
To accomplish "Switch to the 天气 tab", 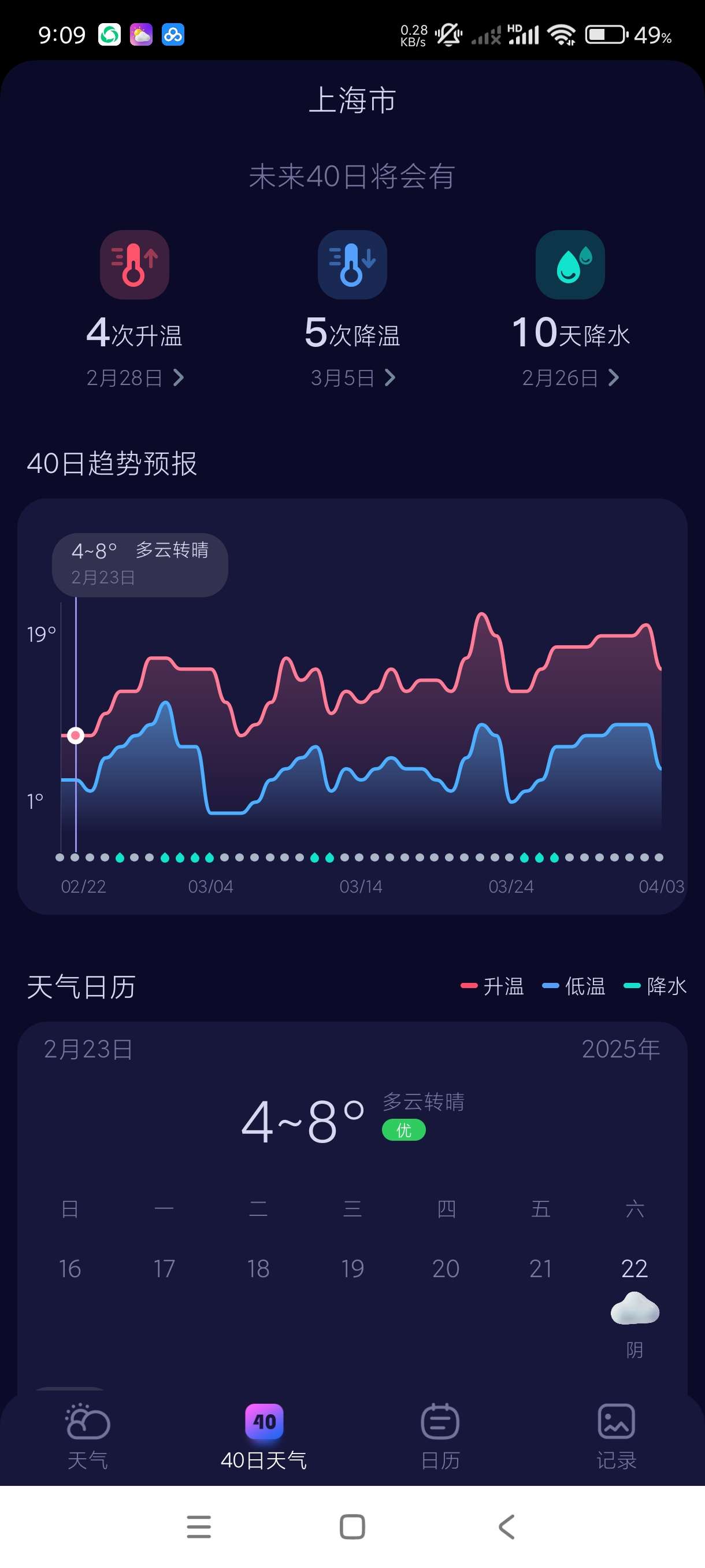I will [88, 1437].
